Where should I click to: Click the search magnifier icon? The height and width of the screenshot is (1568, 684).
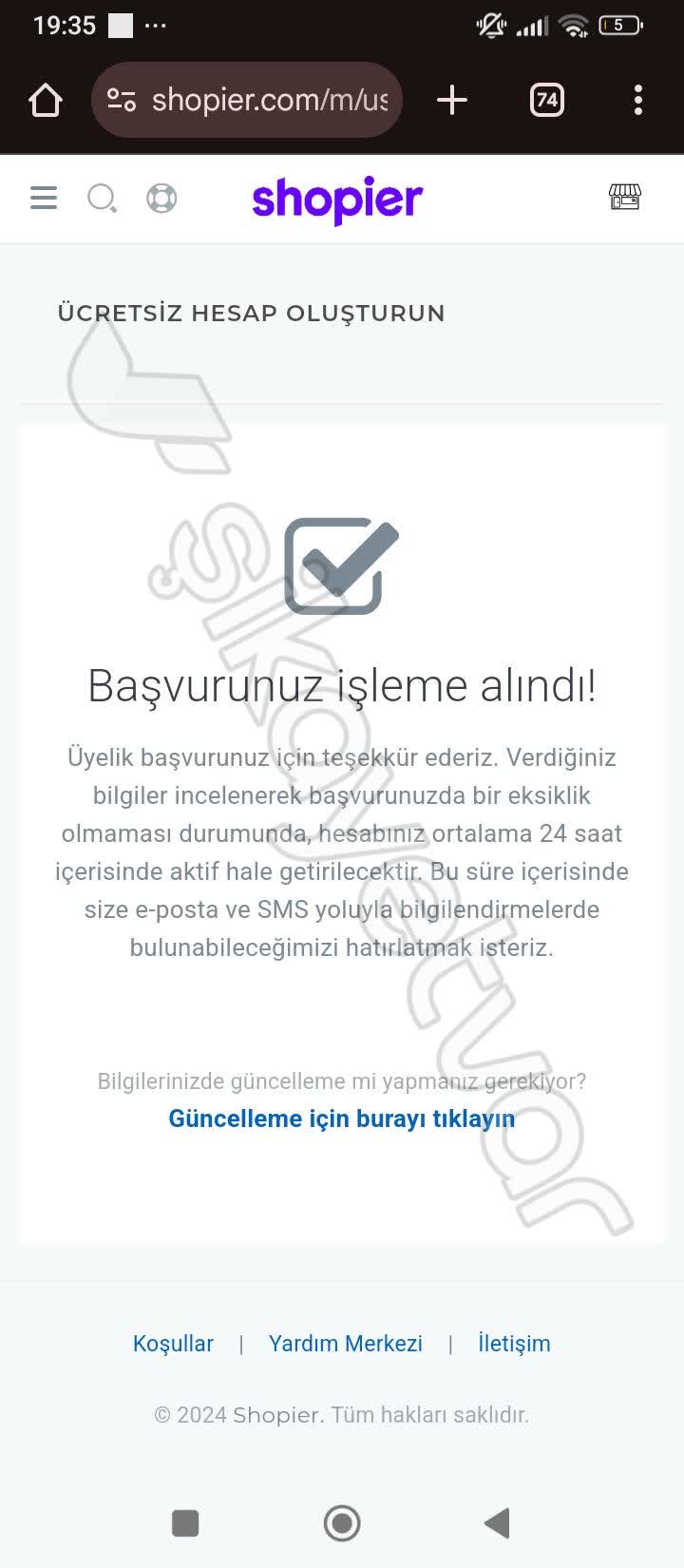click(103, 198)
